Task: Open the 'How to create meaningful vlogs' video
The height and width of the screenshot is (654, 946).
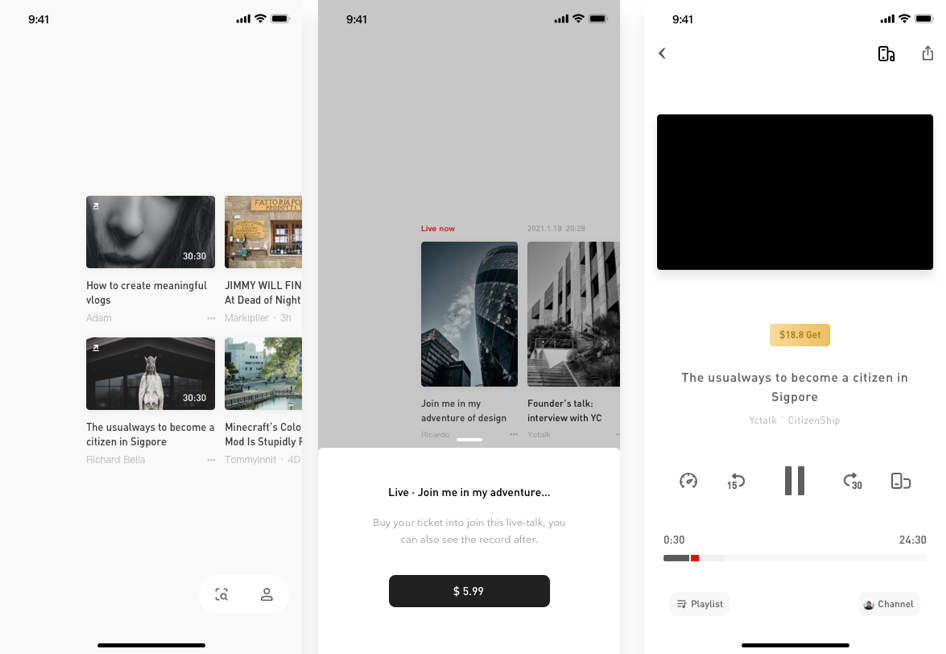Action: pyautogui.click(x=150, y=232)
